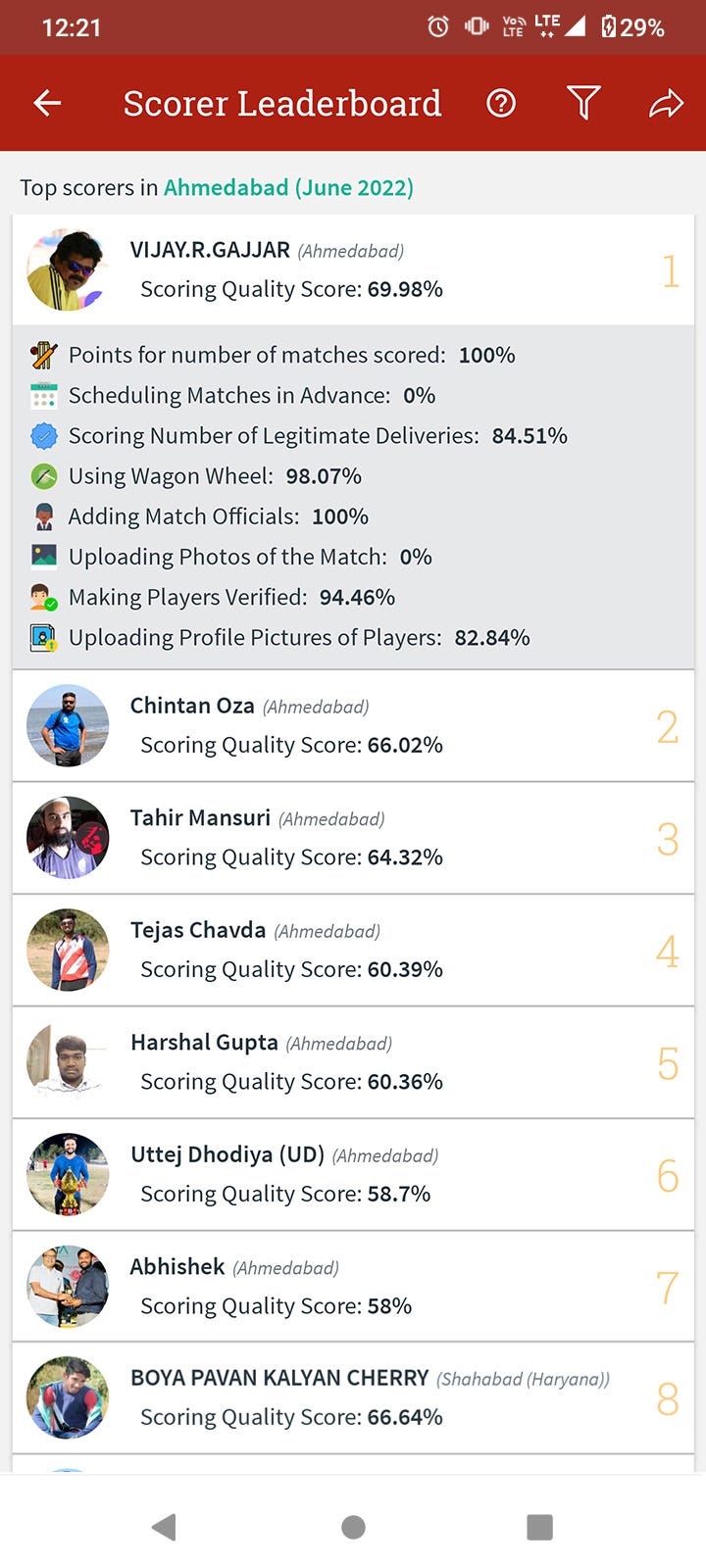The height and width of the screenshot is (1568, 706).
Task: Open the help question mark icon
Action: (501, 103)
